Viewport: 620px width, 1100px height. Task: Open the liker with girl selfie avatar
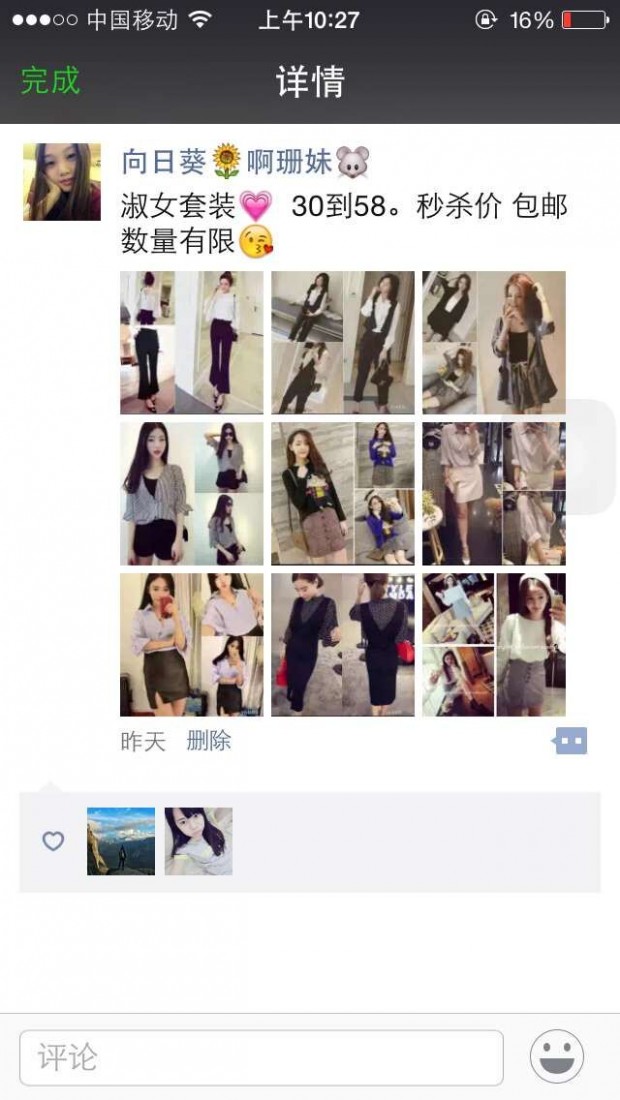tap(198, 841)
